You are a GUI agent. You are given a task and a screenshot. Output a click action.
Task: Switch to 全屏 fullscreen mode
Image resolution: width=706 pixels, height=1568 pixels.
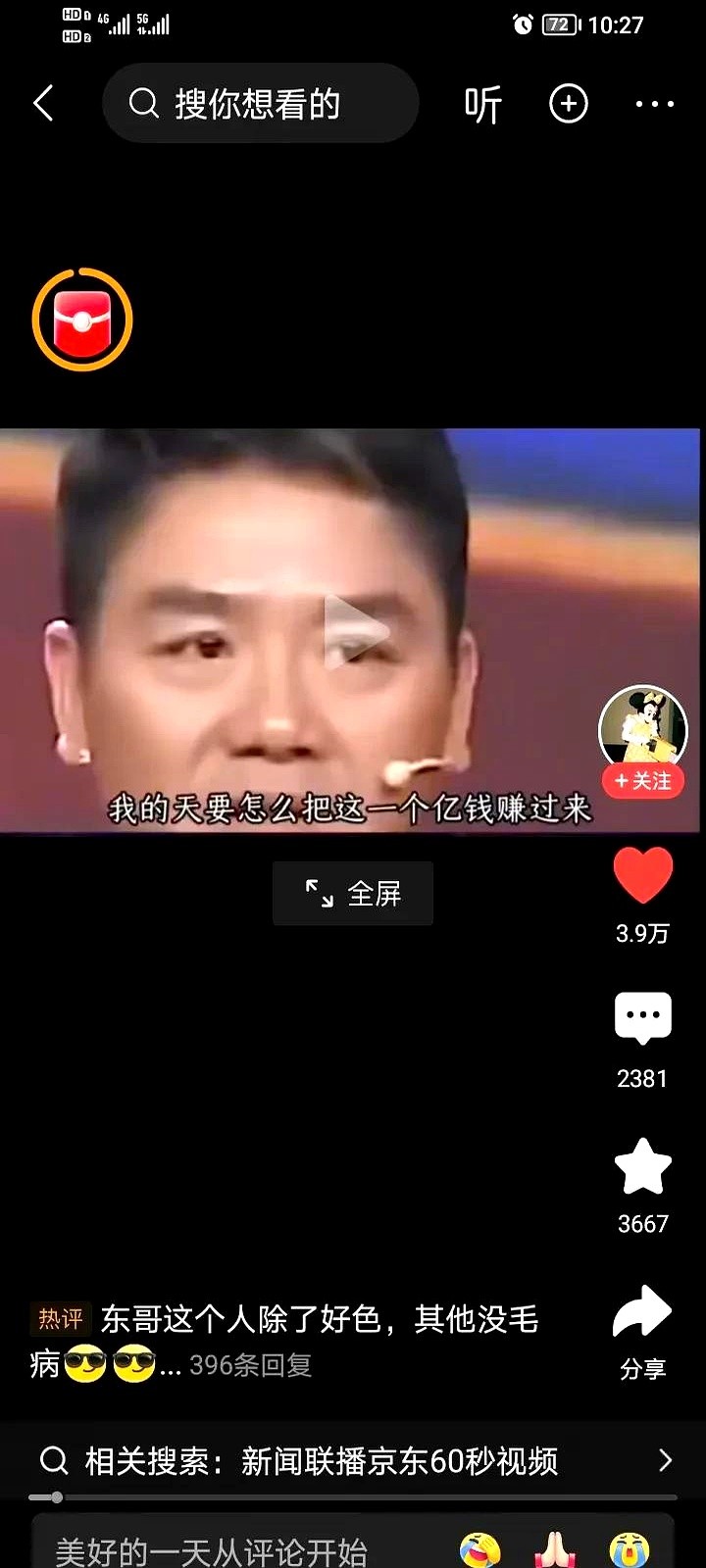pos(353,893)
